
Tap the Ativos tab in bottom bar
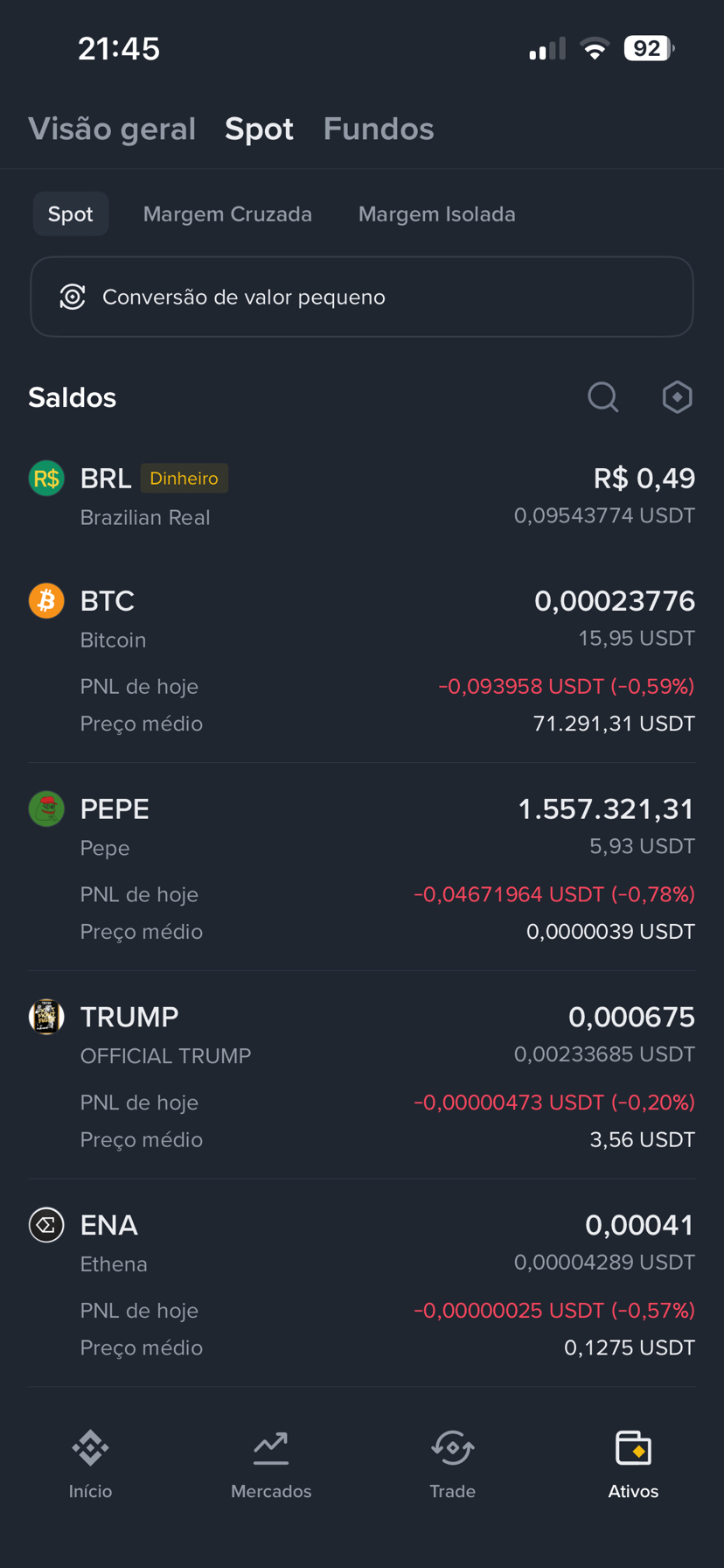[633, 1464]
